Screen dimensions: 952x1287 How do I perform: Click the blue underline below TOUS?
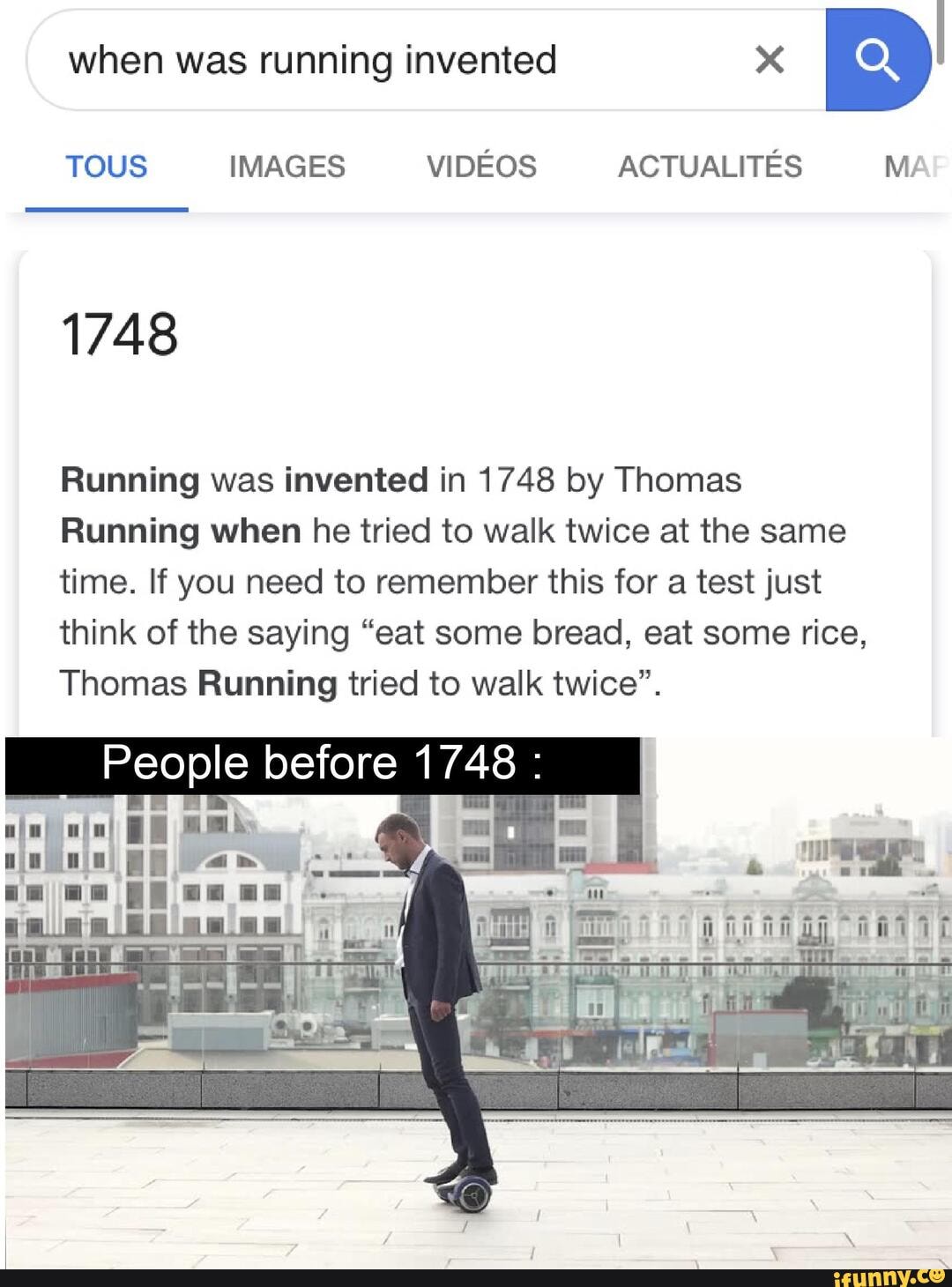click(107, 207)
